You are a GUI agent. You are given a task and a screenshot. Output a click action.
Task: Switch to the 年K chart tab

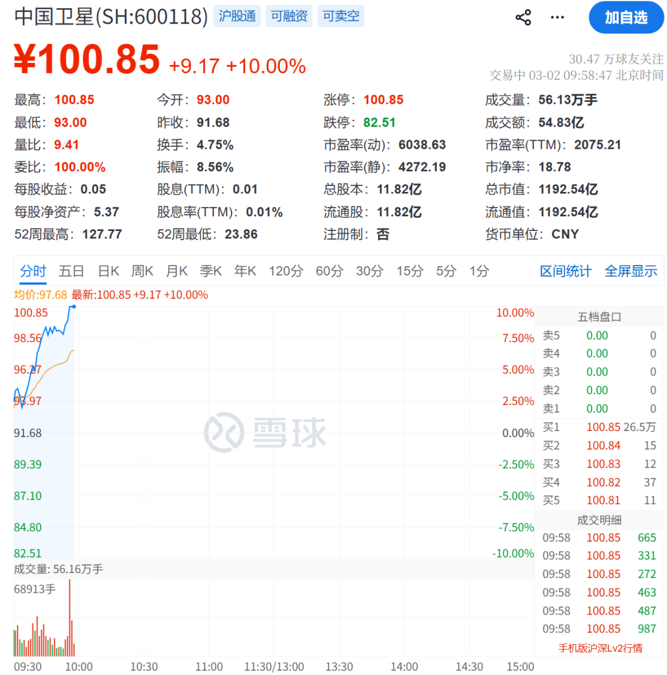245,271
